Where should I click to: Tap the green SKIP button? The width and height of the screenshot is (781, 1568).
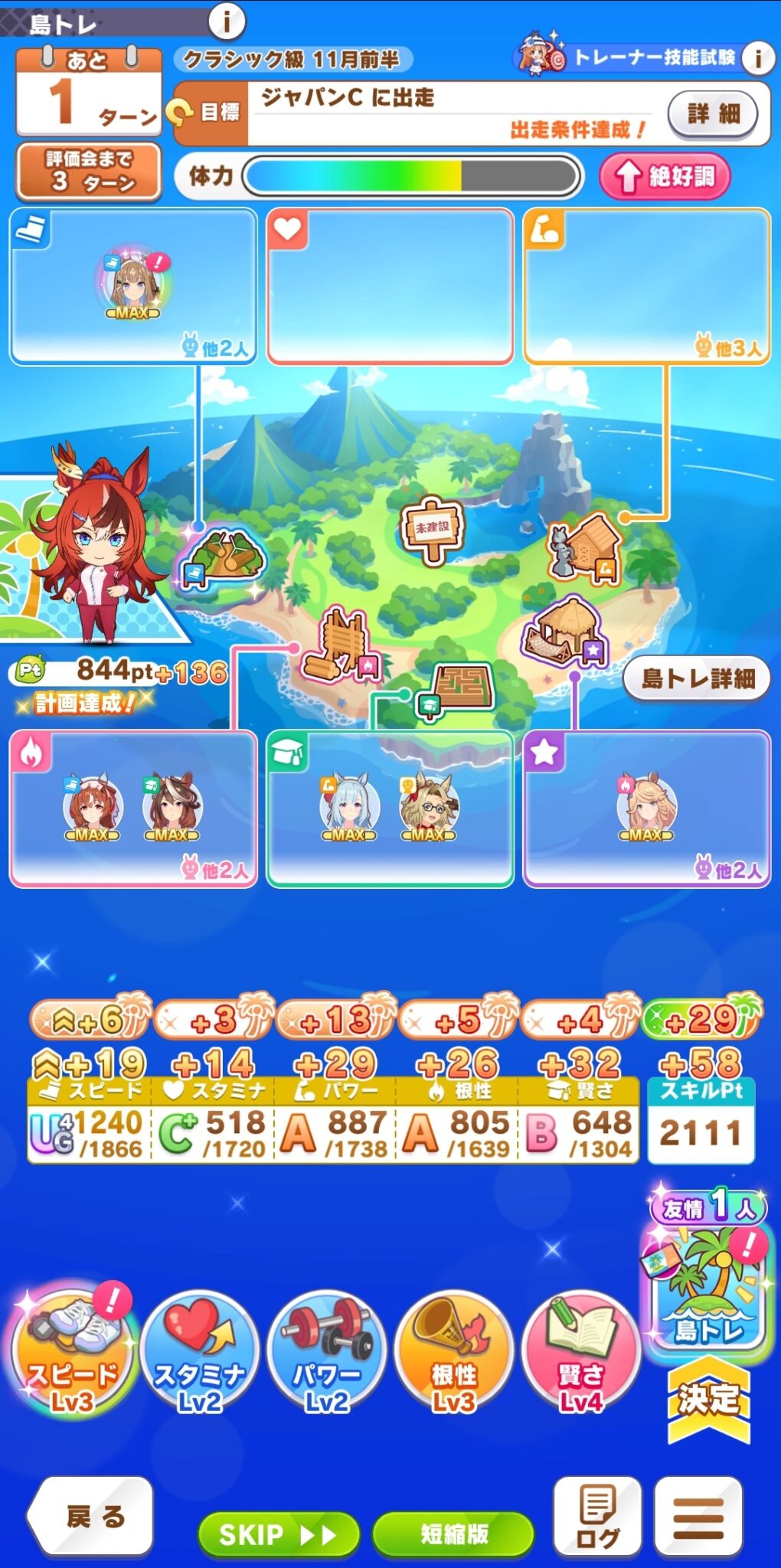pos(278,1534)
